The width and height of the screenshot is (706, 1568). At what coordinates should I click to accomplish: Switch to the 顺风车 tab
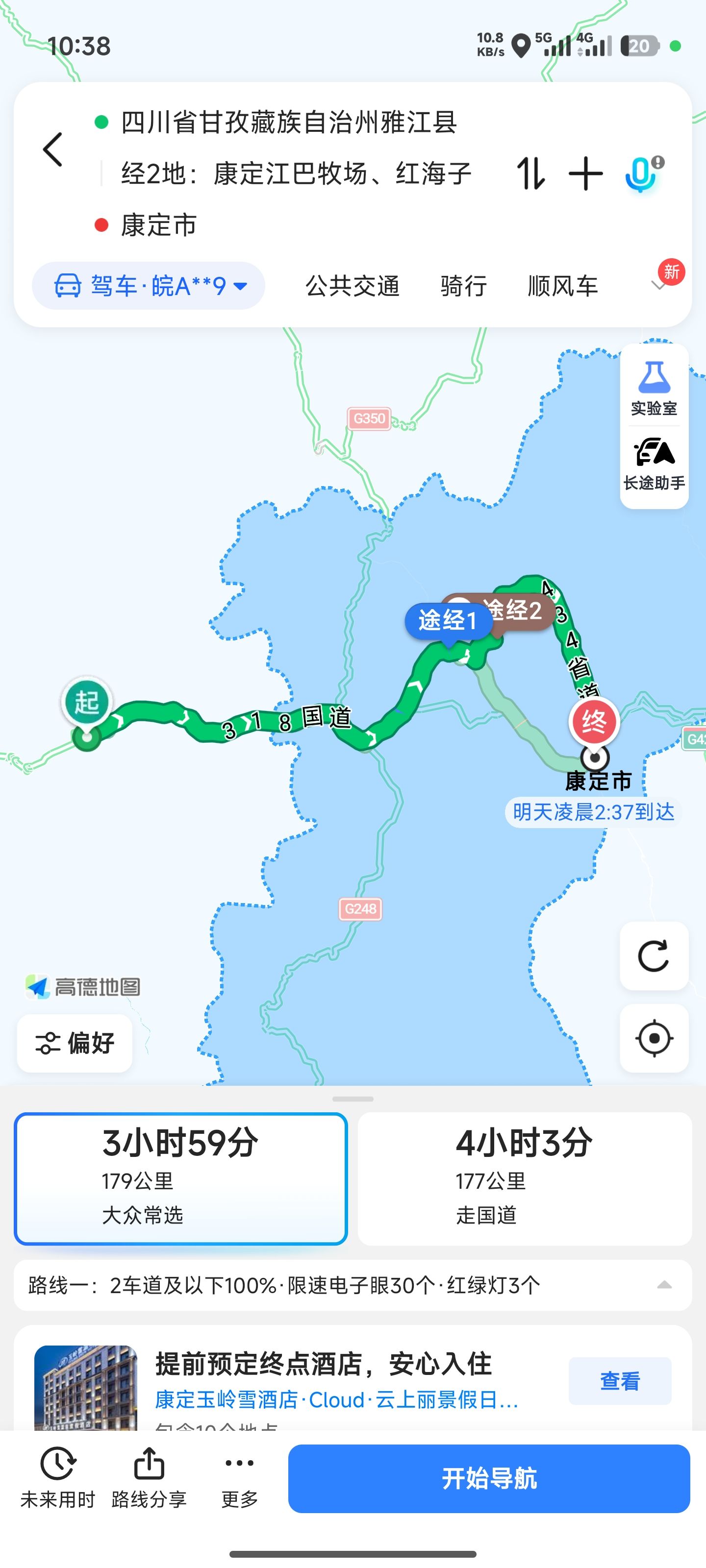(563, 286)
